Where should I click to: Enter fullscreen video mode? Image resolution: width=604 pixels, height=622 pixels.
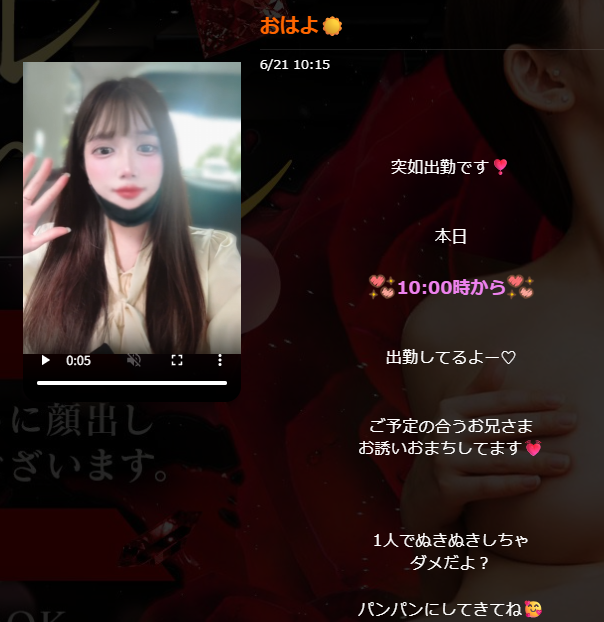[177, 361]
